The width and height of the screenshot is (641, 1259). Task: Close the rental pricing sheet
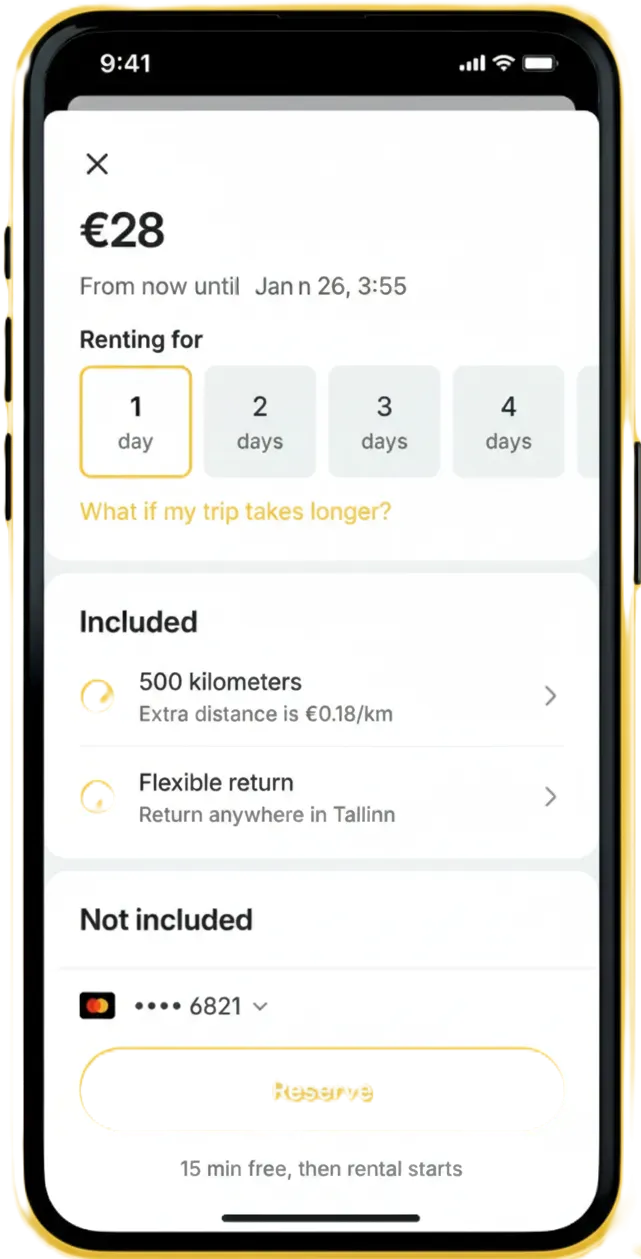pos(97,164)
